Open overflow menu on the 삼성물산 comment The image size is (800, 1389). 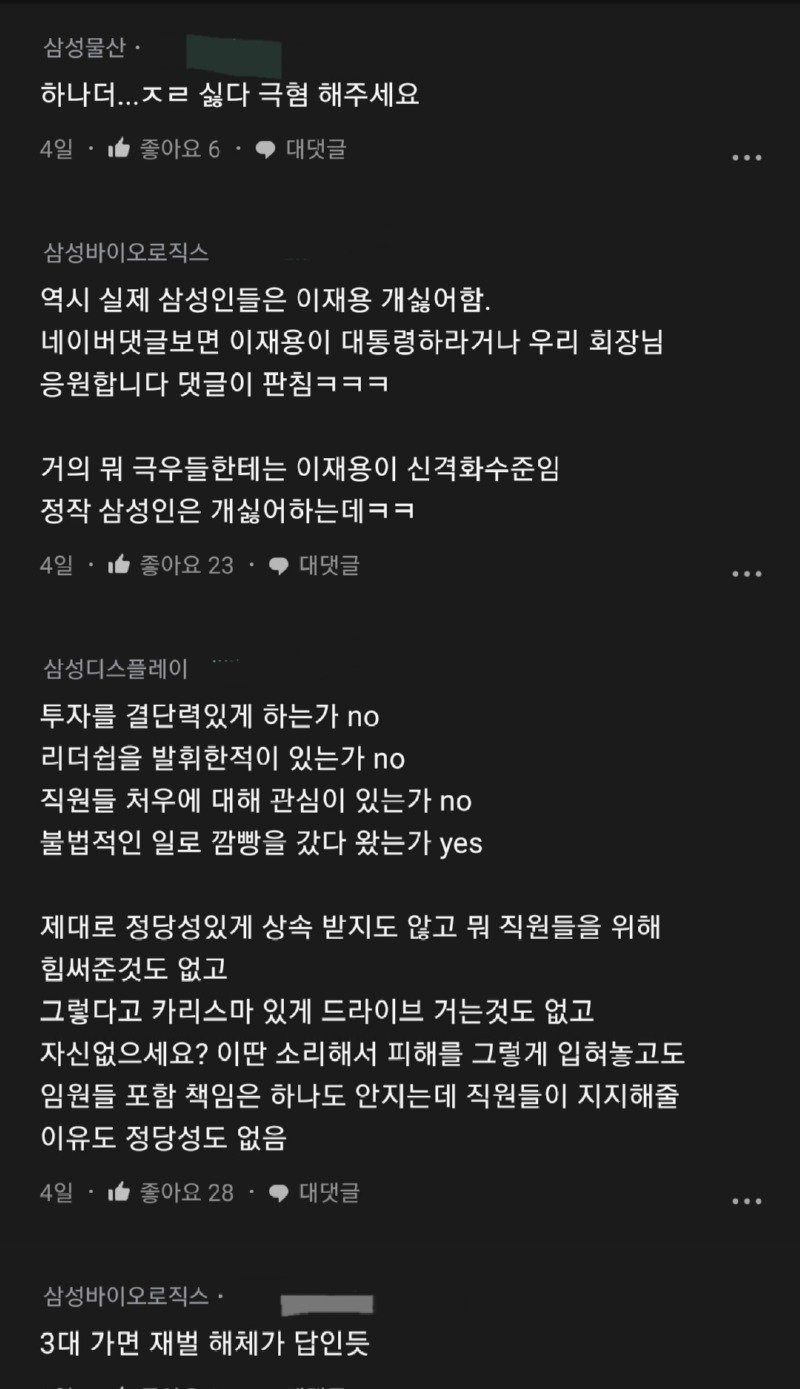(747, 158)
